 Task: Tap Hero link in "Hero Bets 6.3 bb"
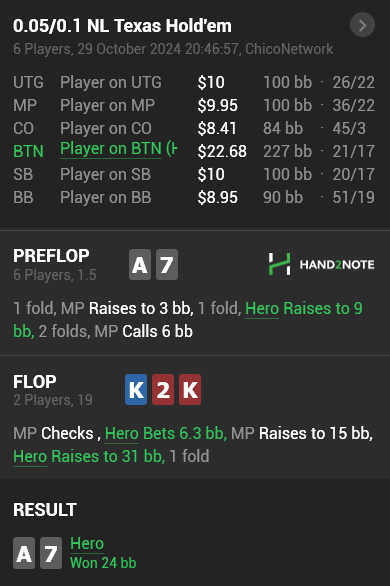coord(122,434)
